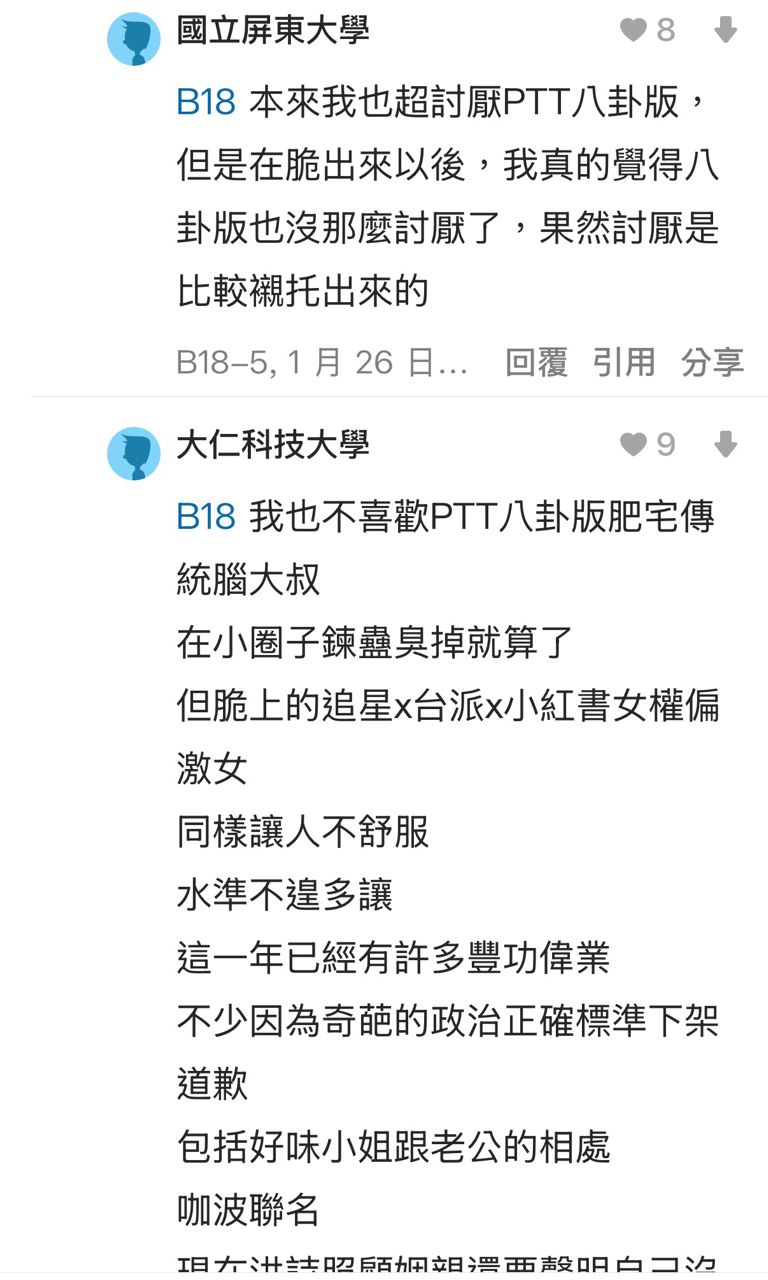Open 國立屏東大學 commenter avatar
The height and width of the screenshot is (1280, 768).
click(x=134, y=39)
